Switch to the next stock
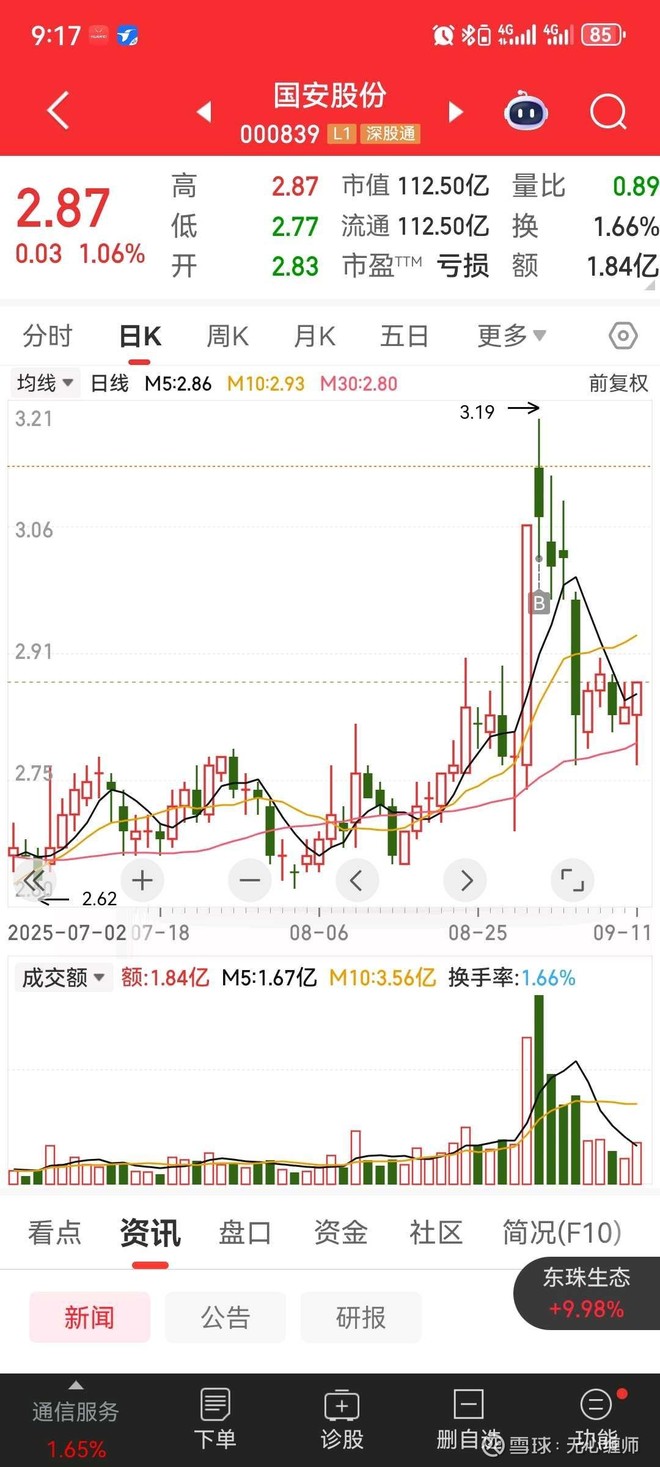Image resolution: width=660 pixels, height=1467 pixels. [456, 112]
